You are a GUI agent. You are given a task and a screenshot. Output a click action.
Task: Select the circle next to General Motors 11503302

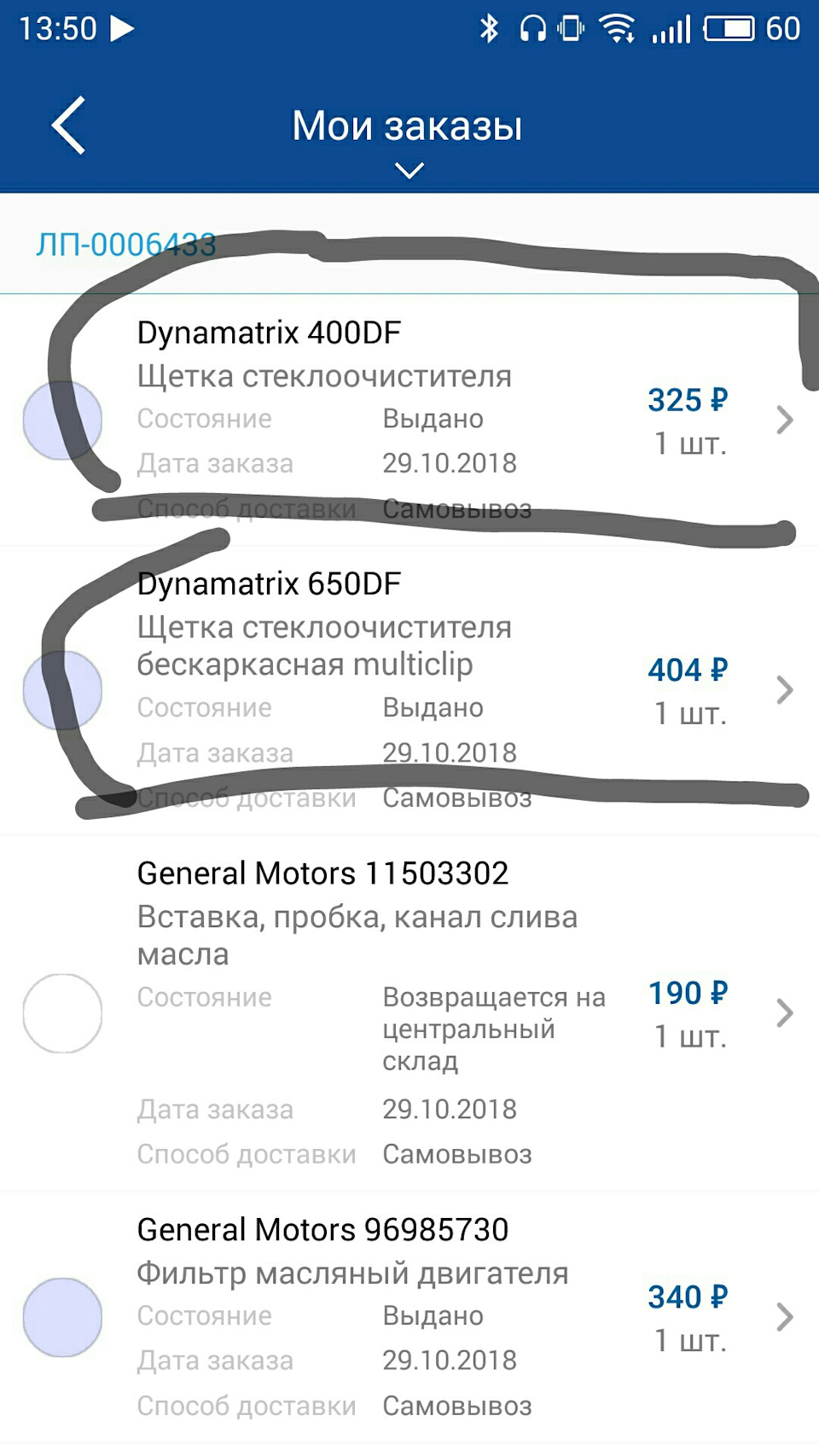coord(62,1013)
